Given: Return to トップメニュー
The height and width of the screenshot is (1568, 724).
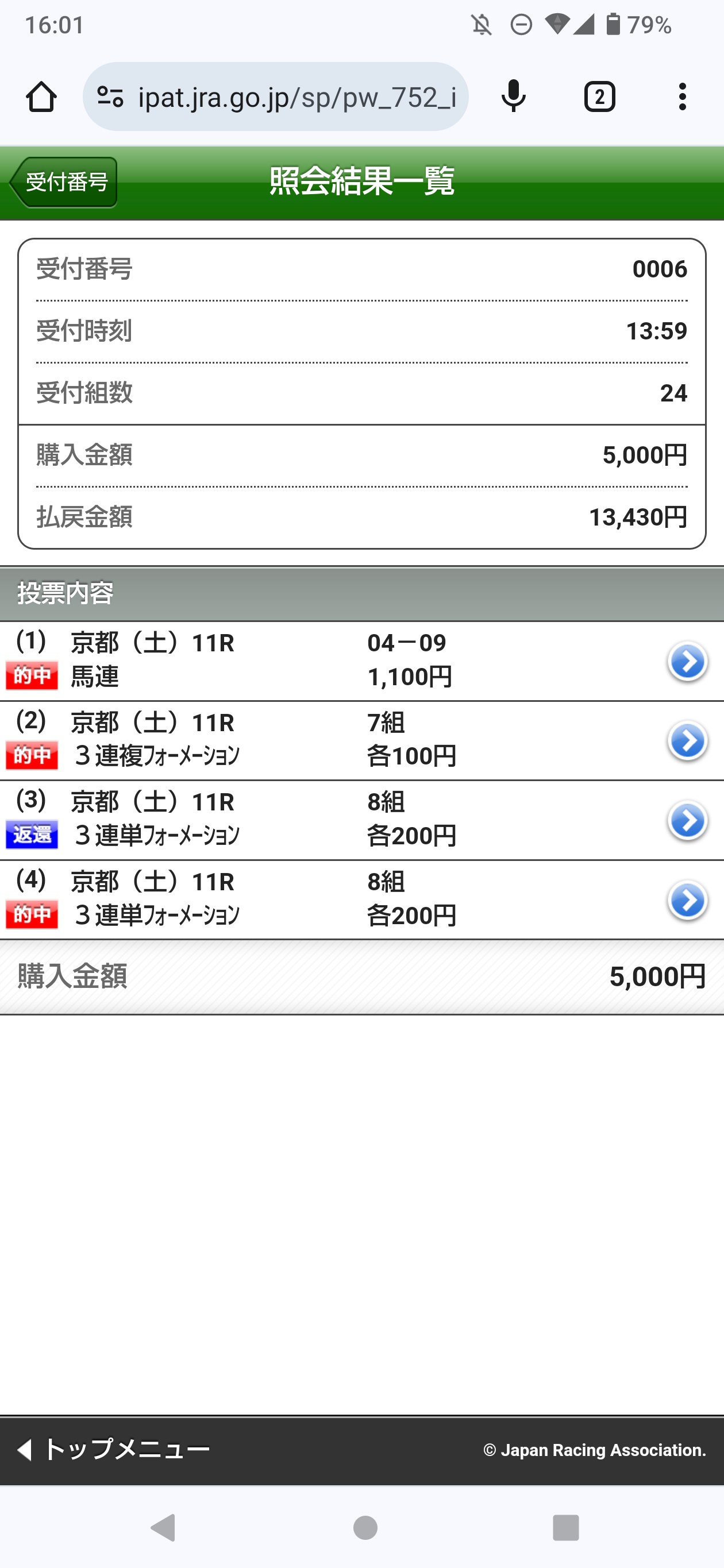Looking at the screenshot, I should tap(113, 1450).
